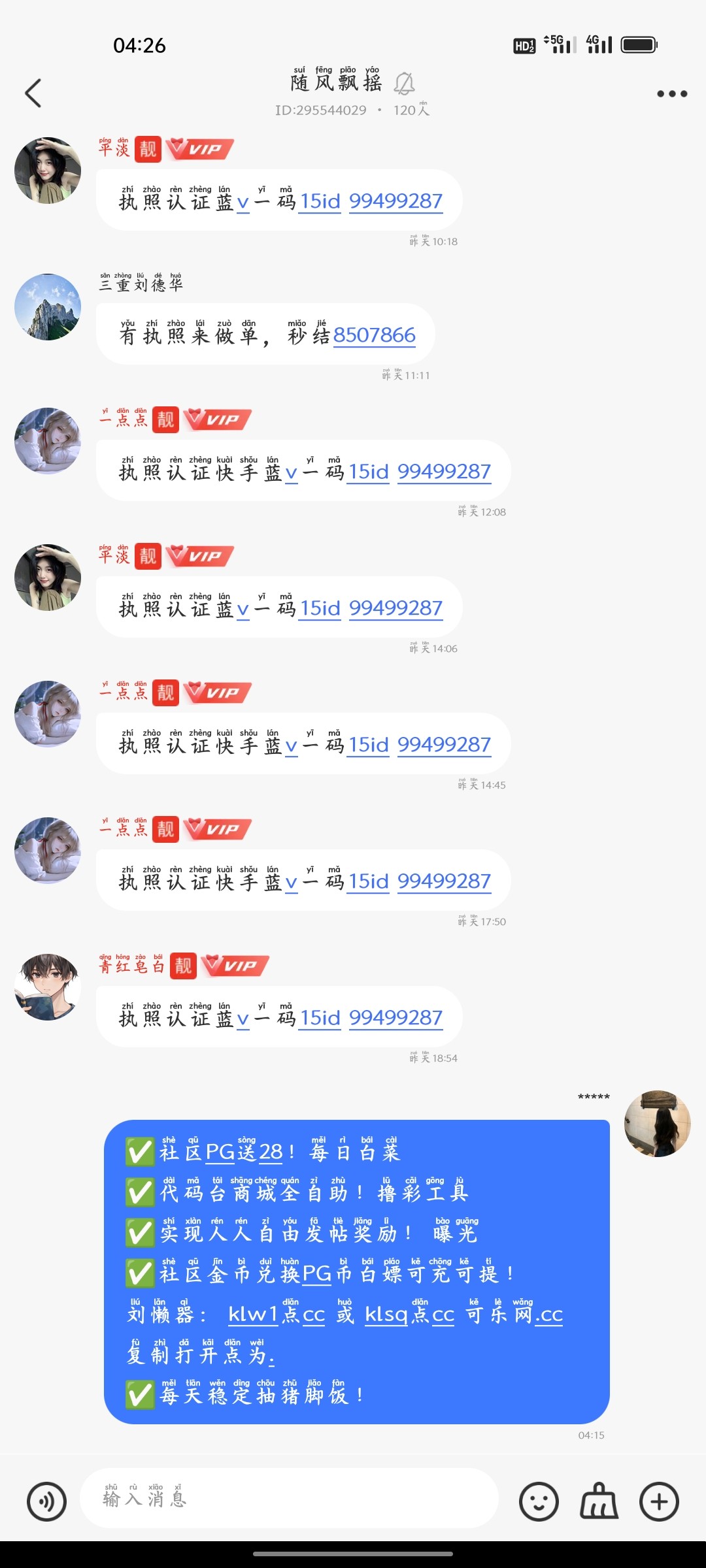Image resolution: width=706 pixels, height=1568 pixels.
Task: Open 三重刘德华's profile avatar
Action: (x=48, y=307)
